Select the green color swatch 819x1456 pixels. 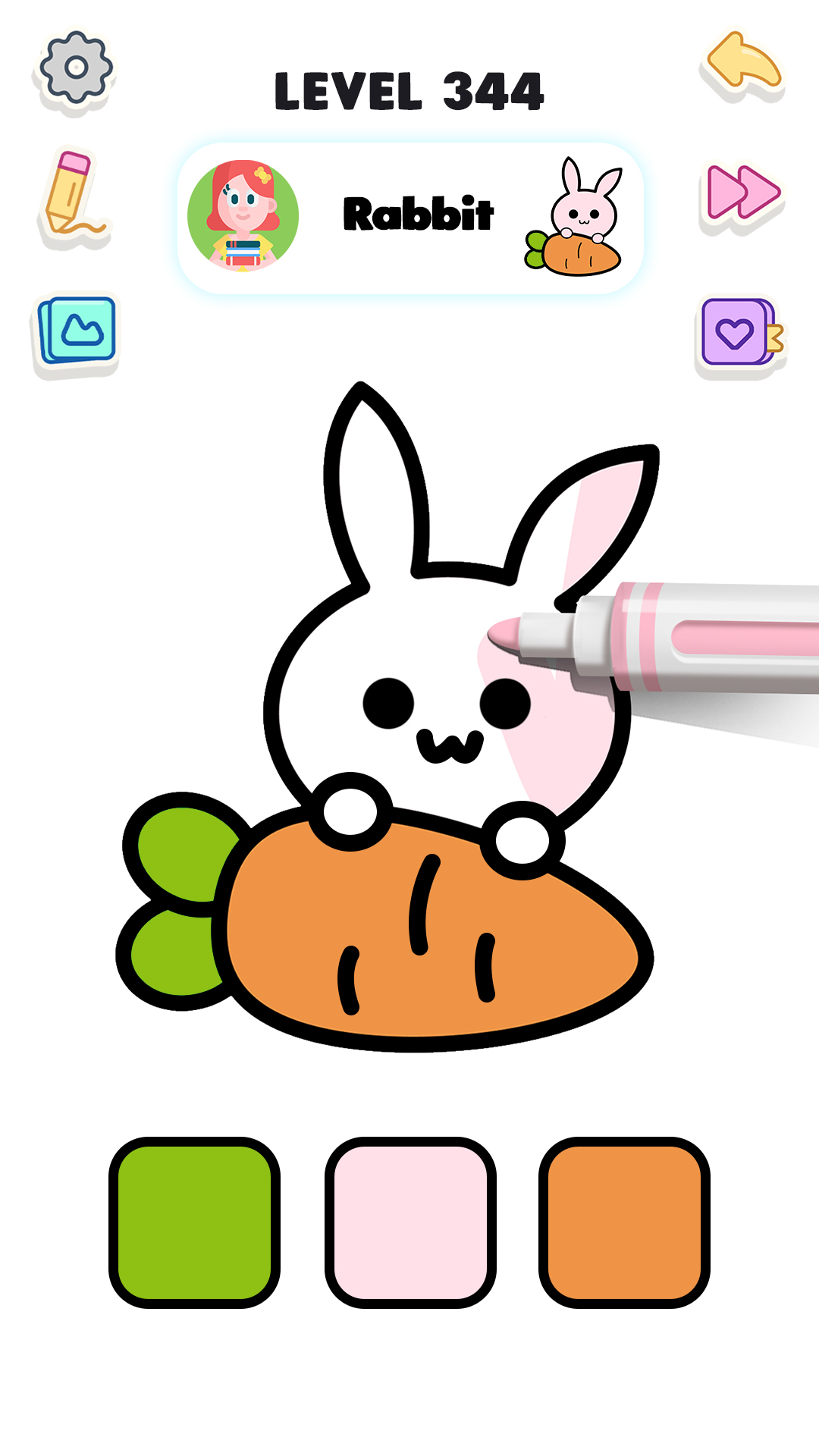[195, 1222]
